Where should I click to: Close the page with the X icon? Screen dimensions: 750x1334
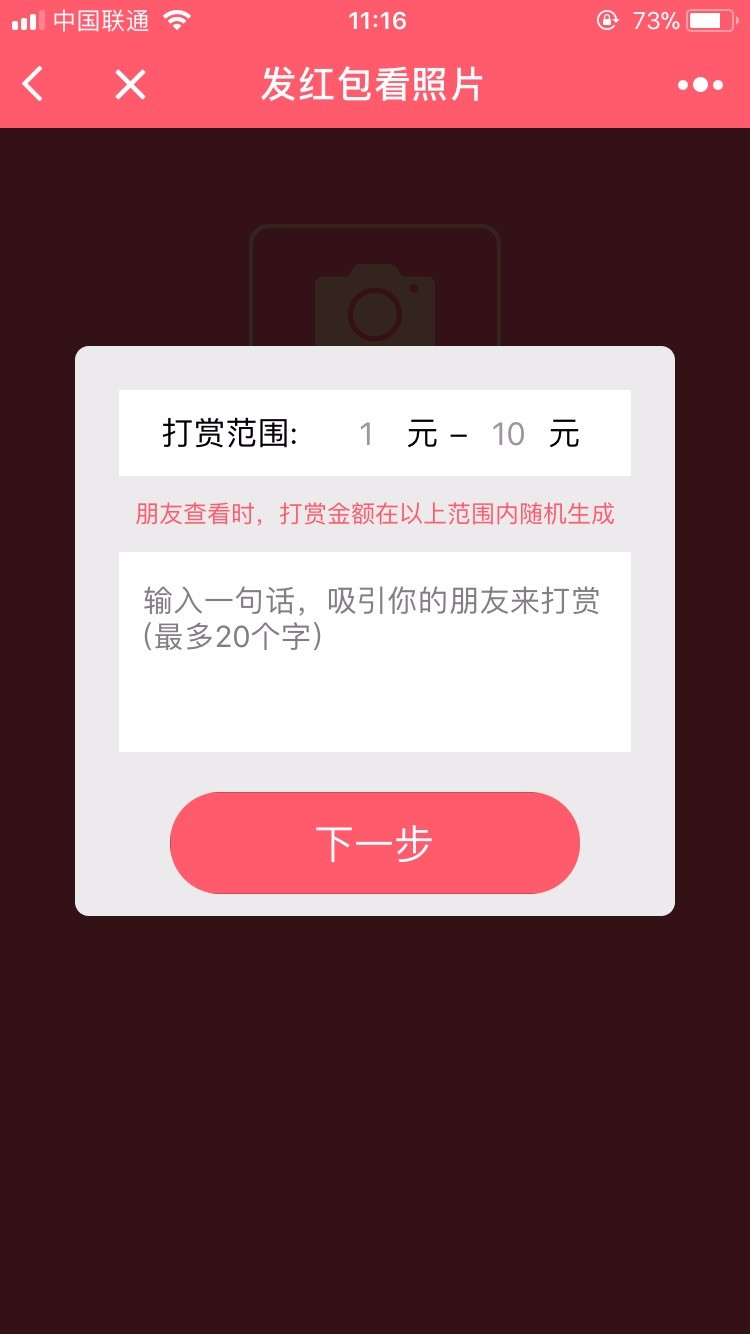pos(130,85)
